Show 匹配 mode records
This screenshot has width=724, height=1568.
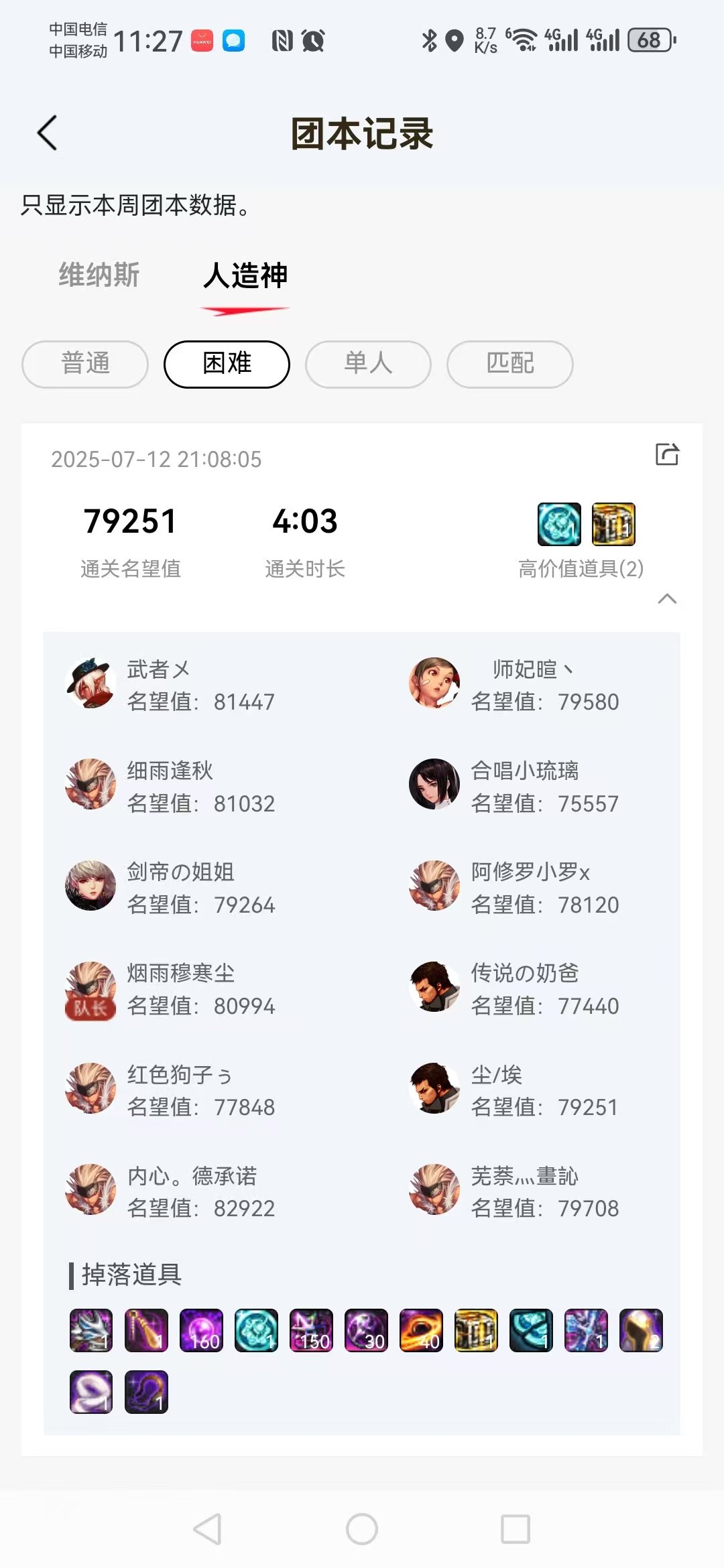509,364
